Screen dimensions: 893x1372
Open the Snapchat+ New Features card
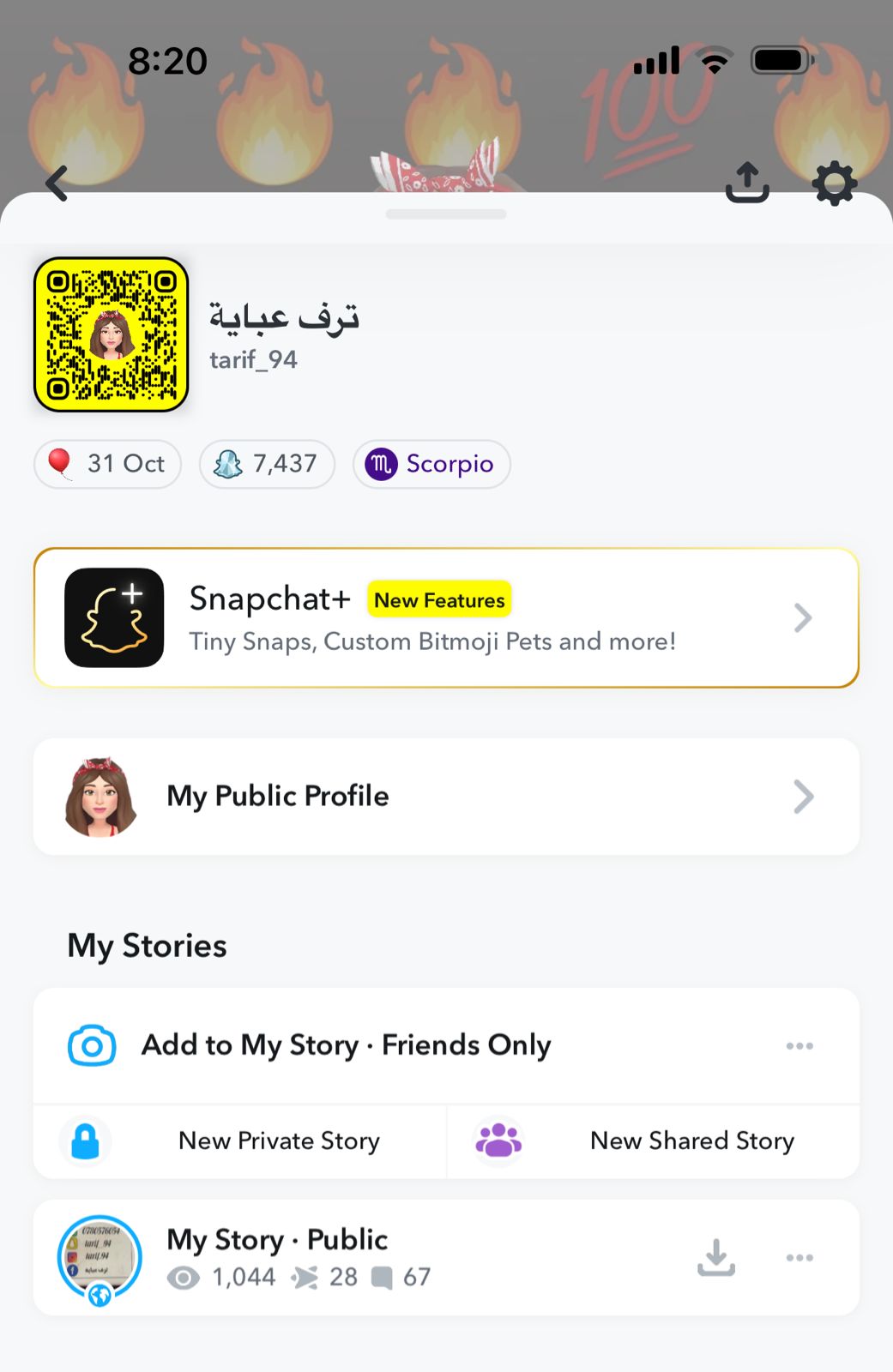(446, 617)
